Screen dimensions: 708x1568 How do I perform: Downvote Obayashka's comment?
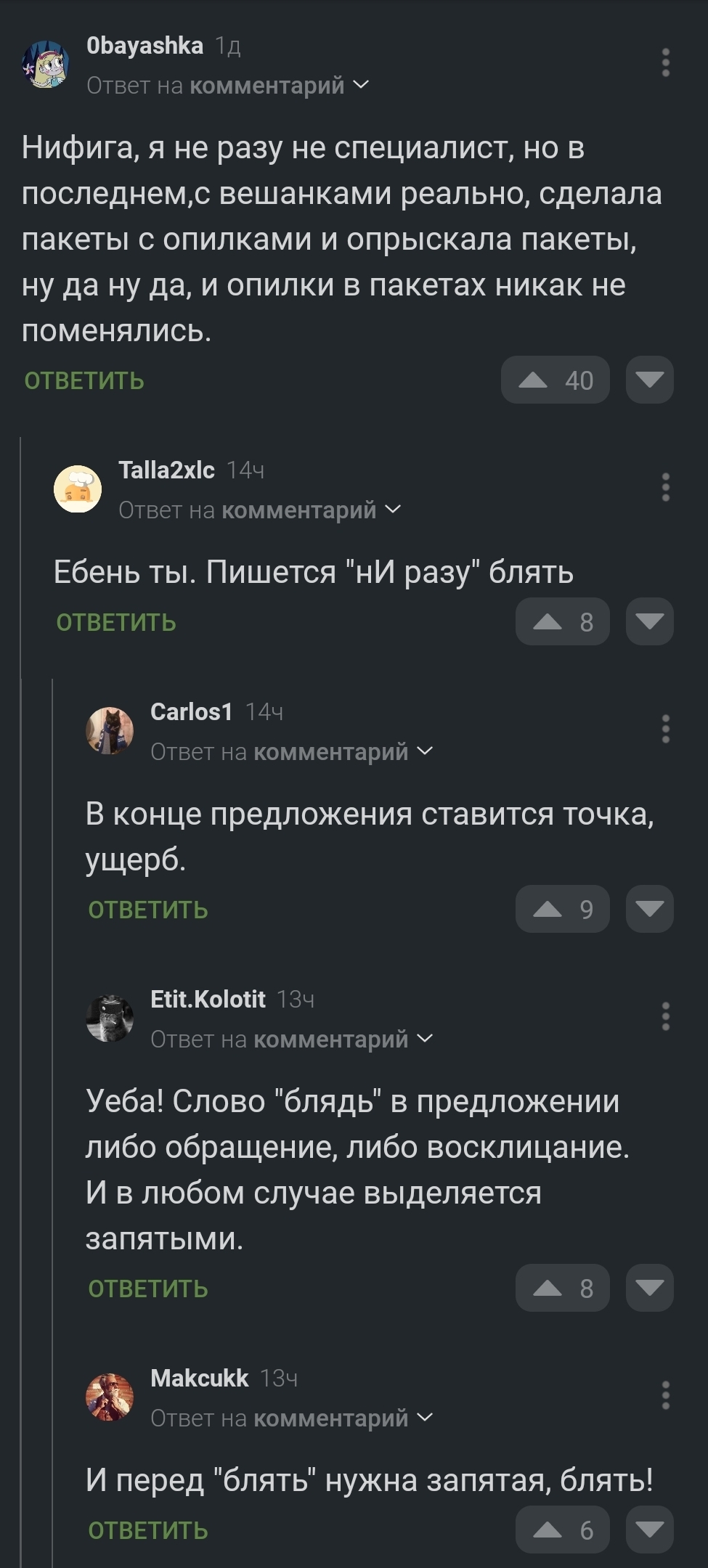(x=649, y=380)
